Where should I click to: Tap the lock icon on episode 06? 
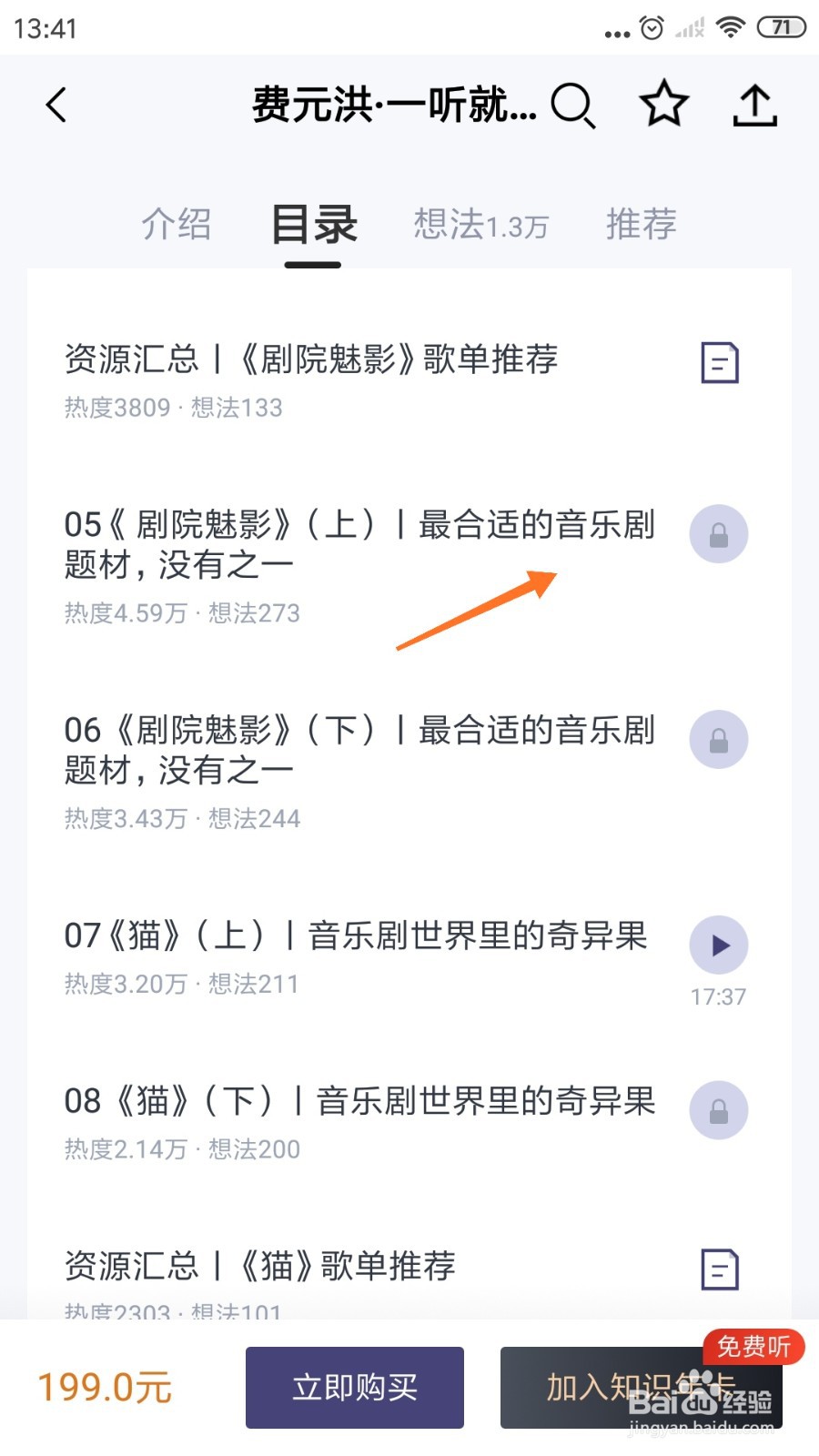coord(718,740)
